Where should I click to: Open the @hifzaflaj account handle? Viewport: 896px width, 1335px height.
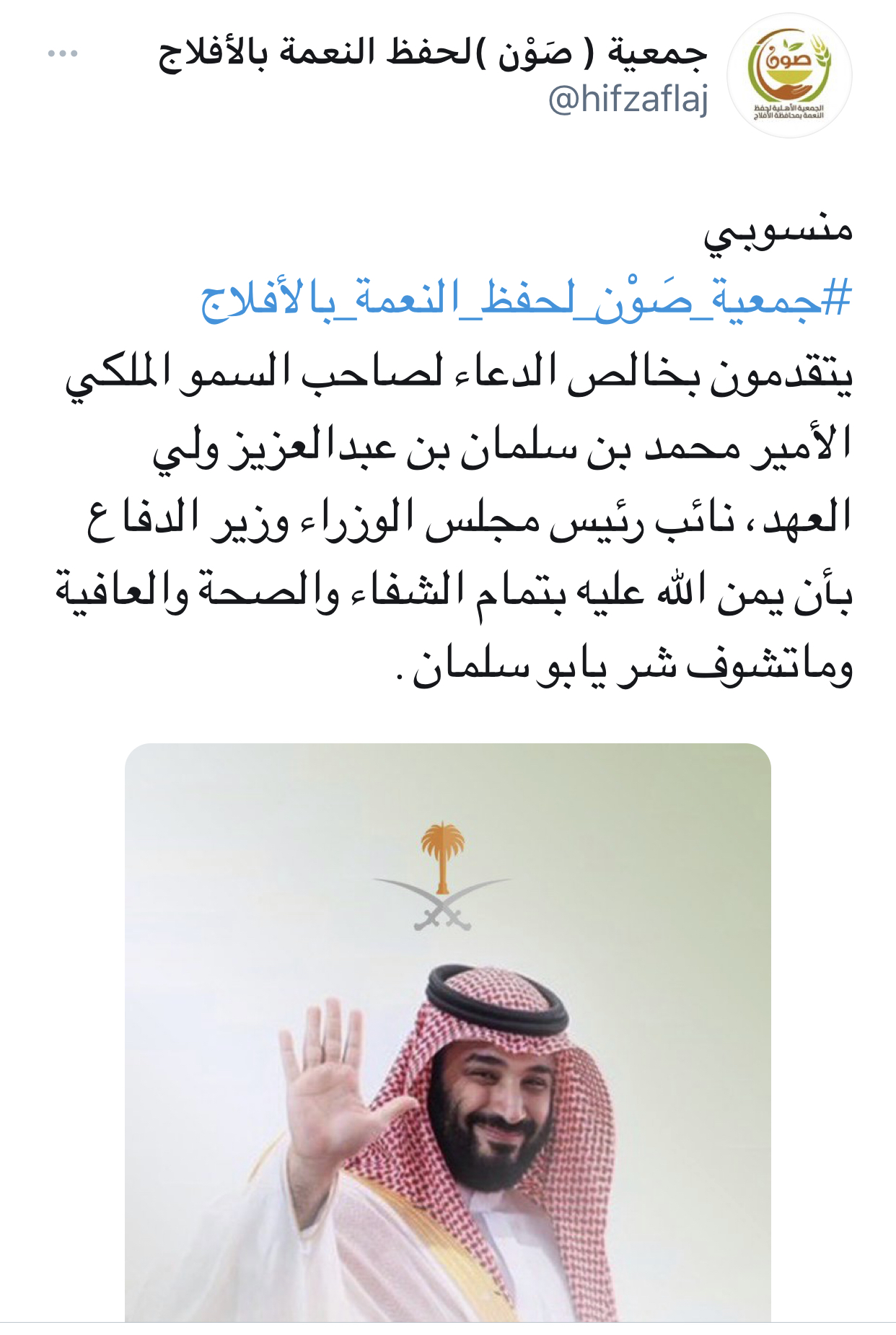628,99
